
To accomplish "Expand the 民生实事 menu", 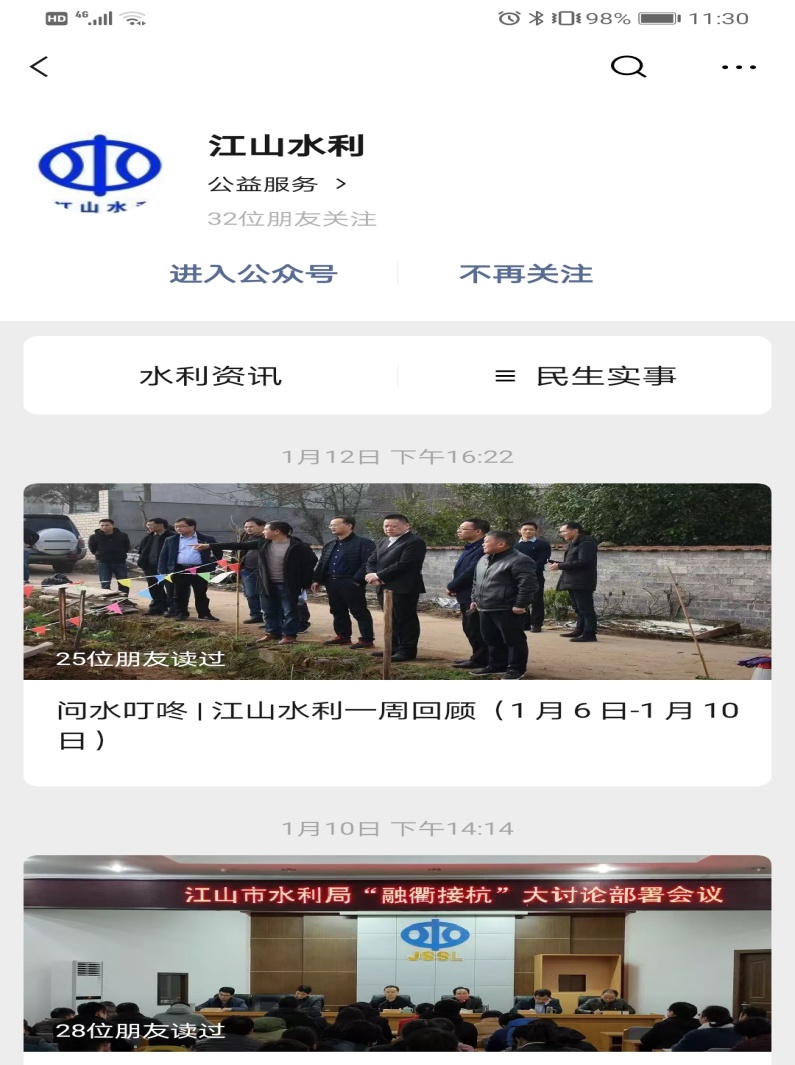I will tap(586, 376).
